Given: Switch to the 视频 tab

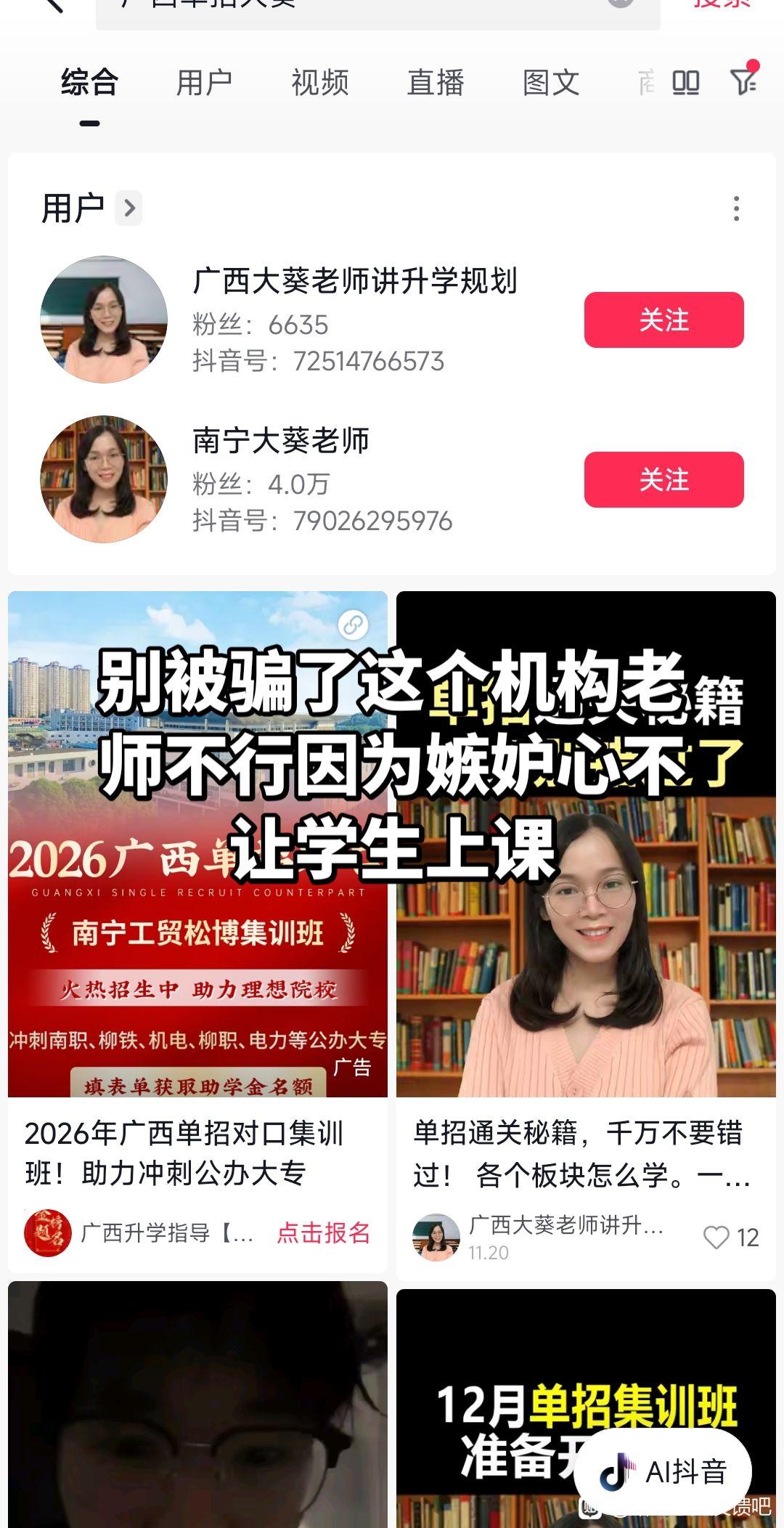Looking at the screenshot, I should pos(320,82).
